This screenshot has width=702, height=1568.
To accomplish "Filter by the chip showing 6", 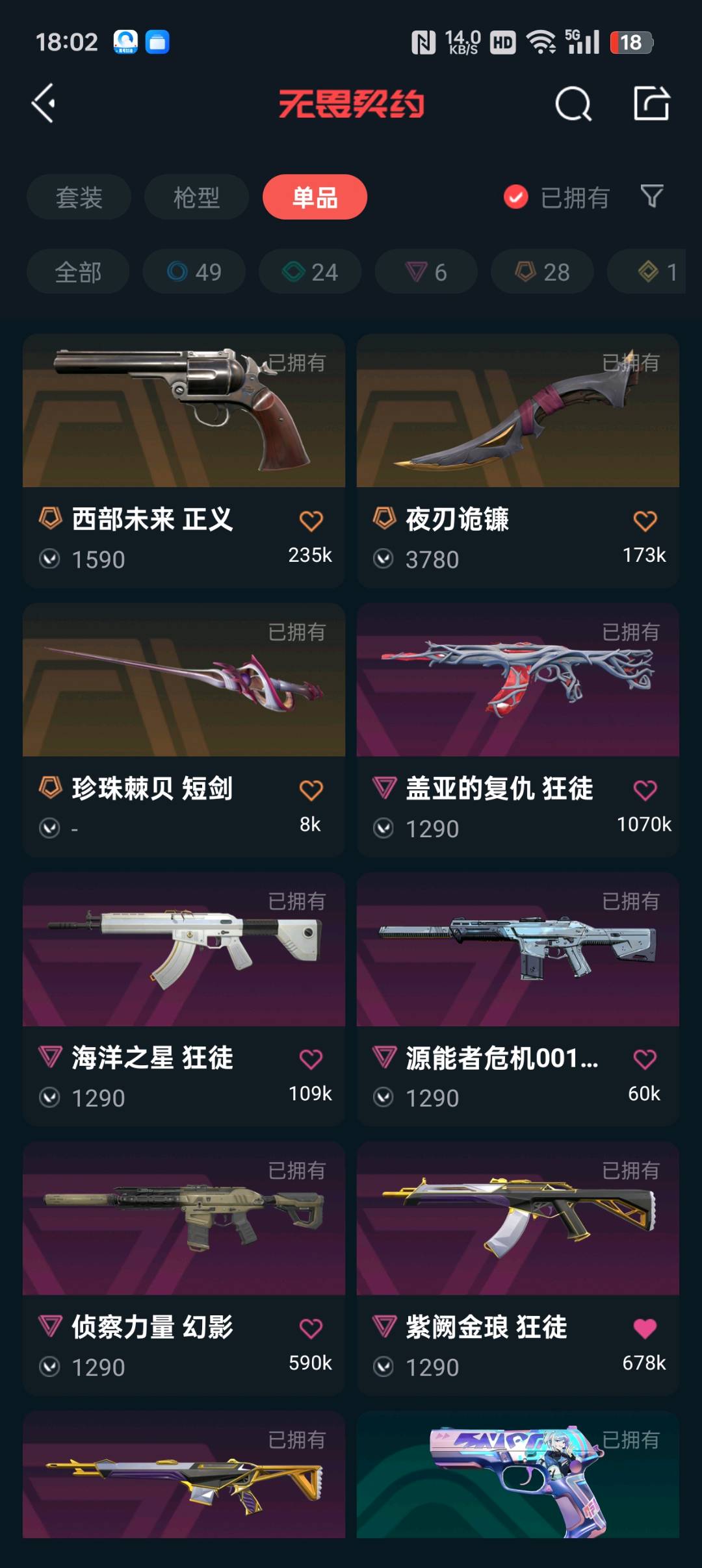I will coord(426,272).
